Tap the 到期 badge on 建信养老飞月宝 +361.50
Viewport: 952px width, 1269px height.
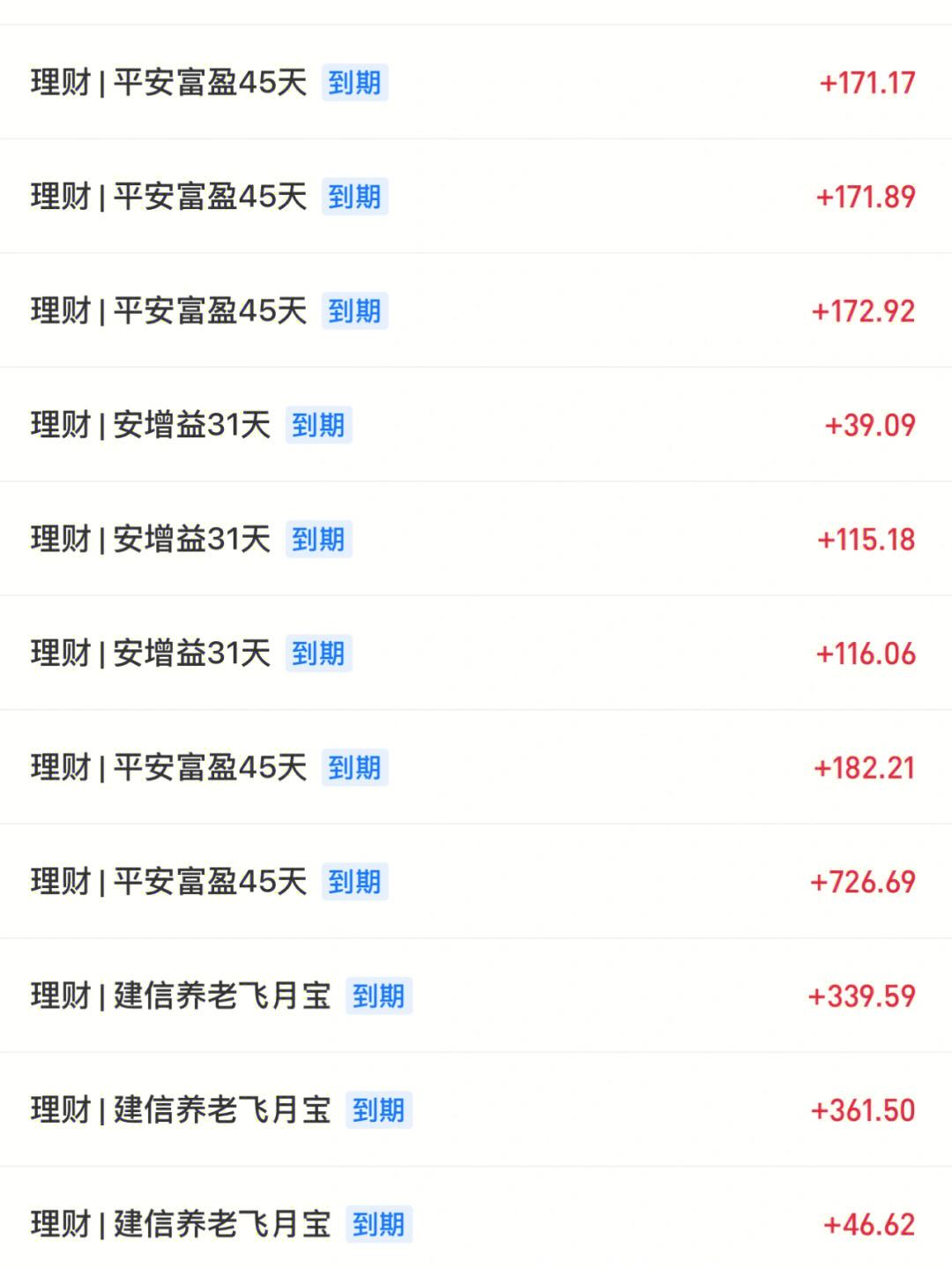[381, 1110]
